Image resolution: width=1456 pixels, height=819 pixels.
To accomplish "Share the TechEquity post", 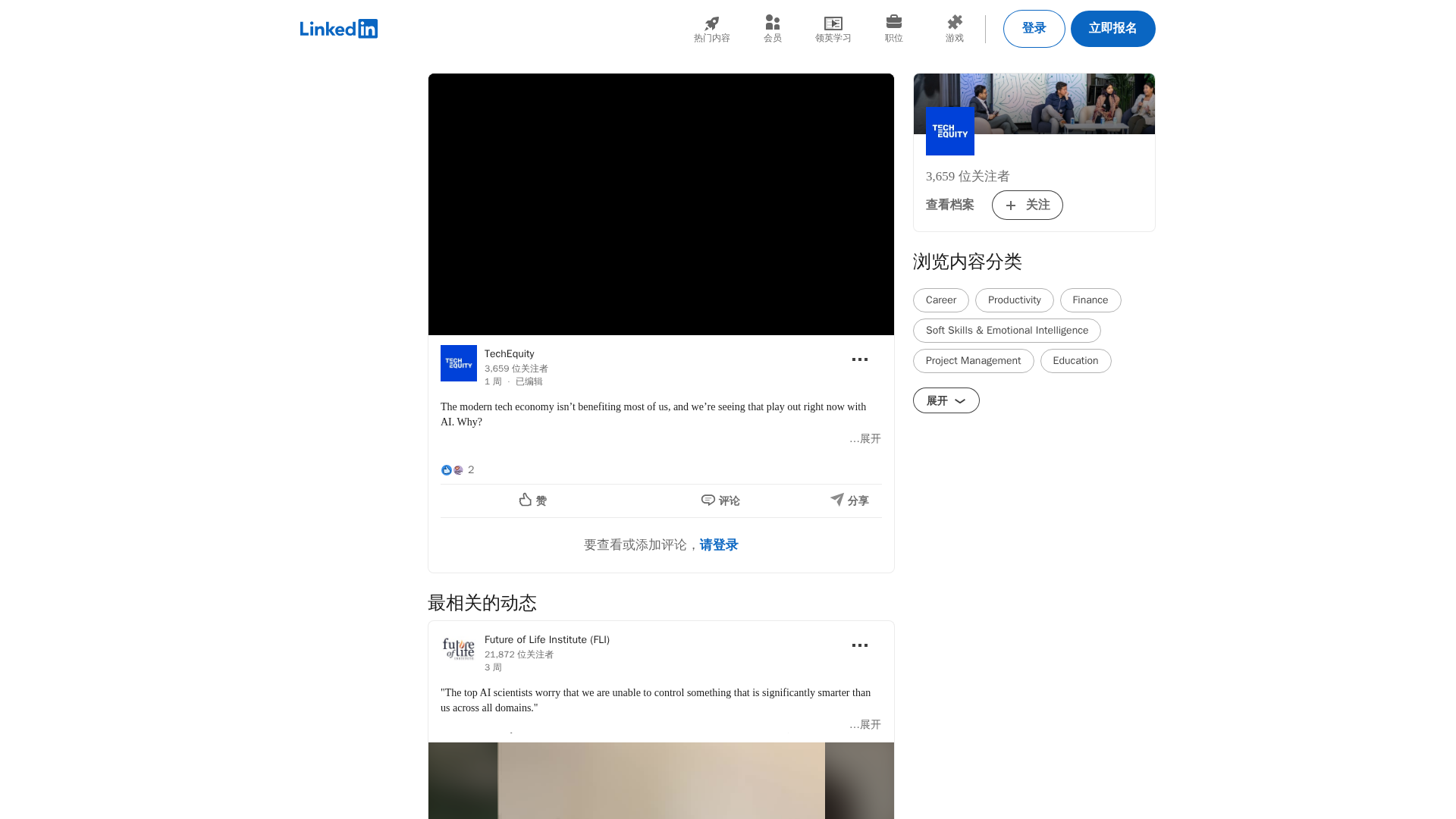I will point(849,500).
